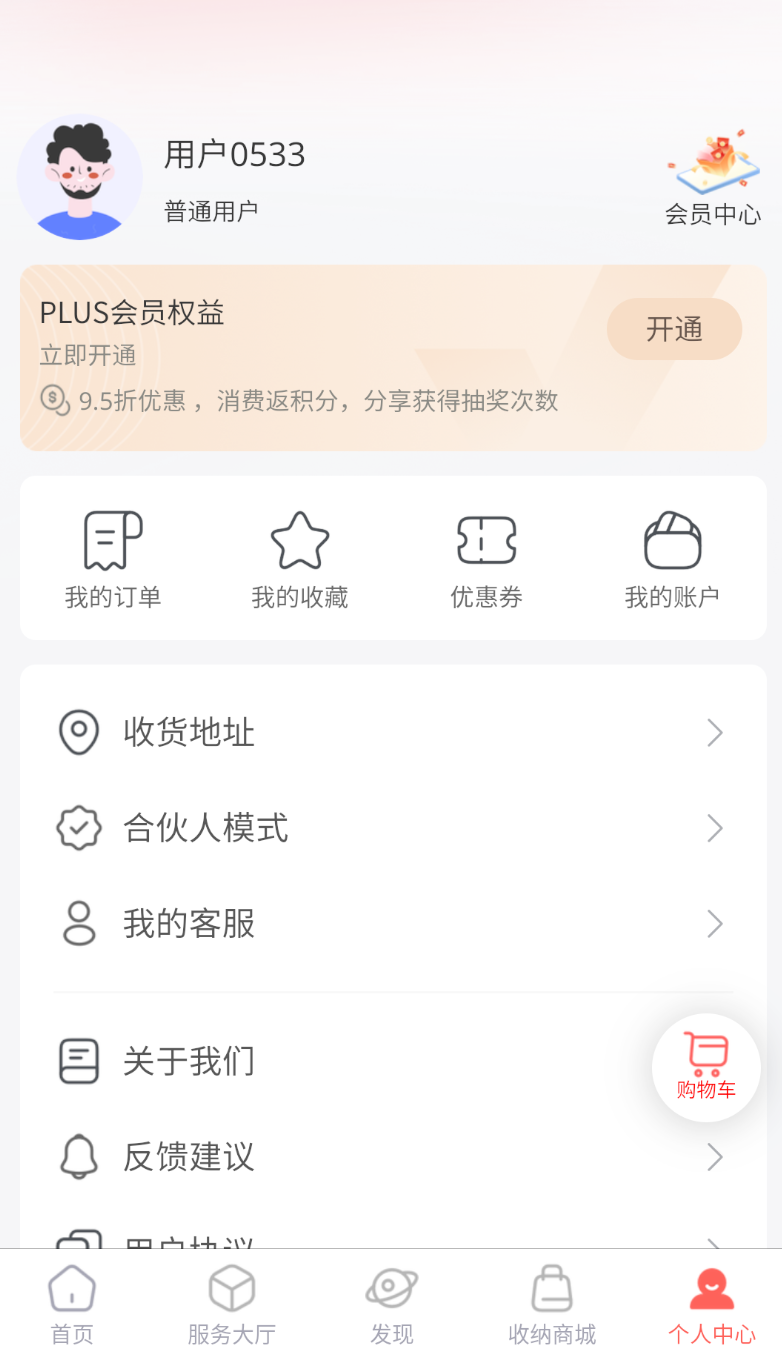Open 我的订单 (my orders) icon
The width and height of the screenshot is (782, 1349).
click(112, 540)
